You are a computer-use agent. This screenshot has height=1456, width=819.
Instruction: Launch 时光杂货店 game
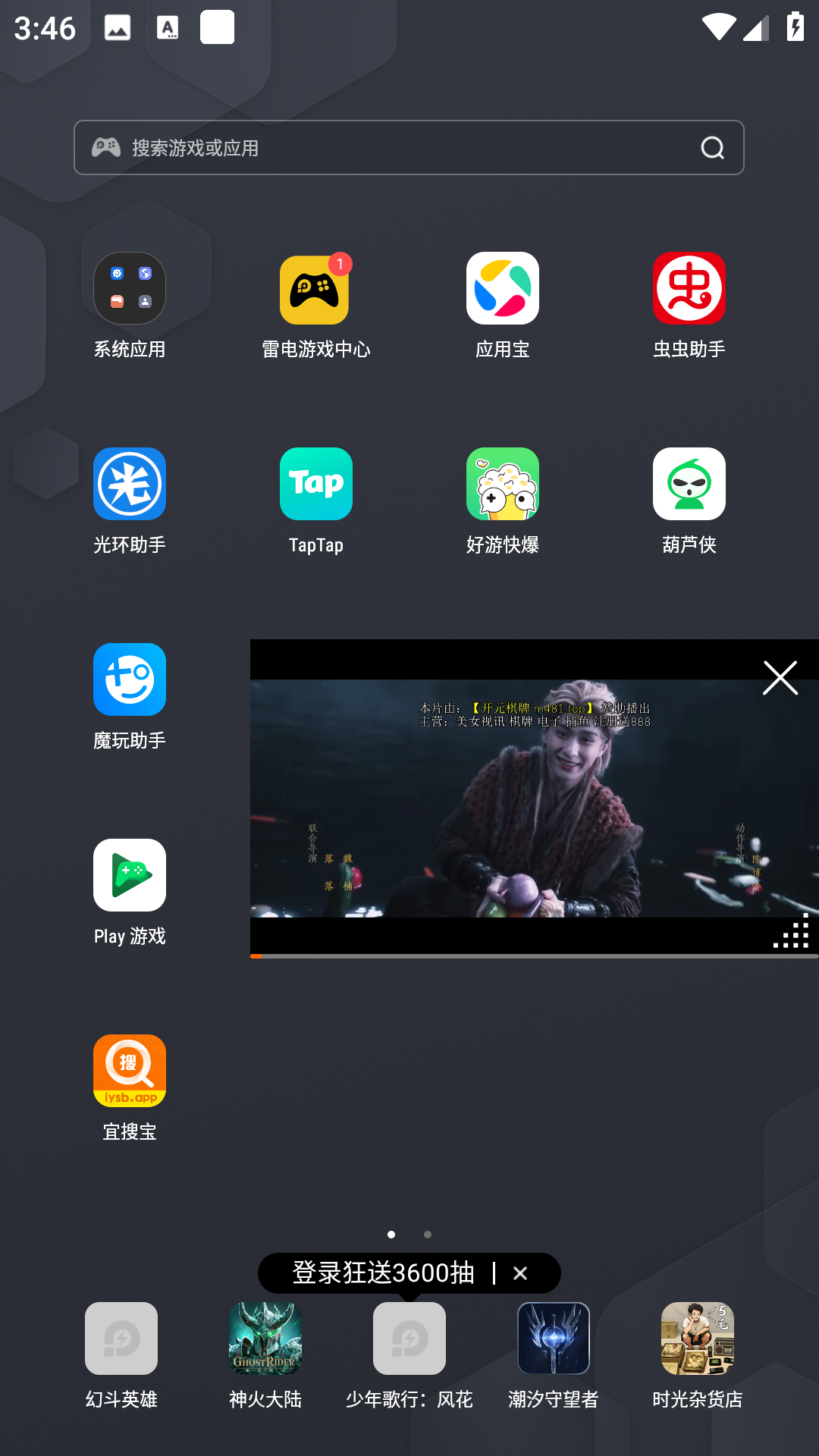tap(698, 1339)
